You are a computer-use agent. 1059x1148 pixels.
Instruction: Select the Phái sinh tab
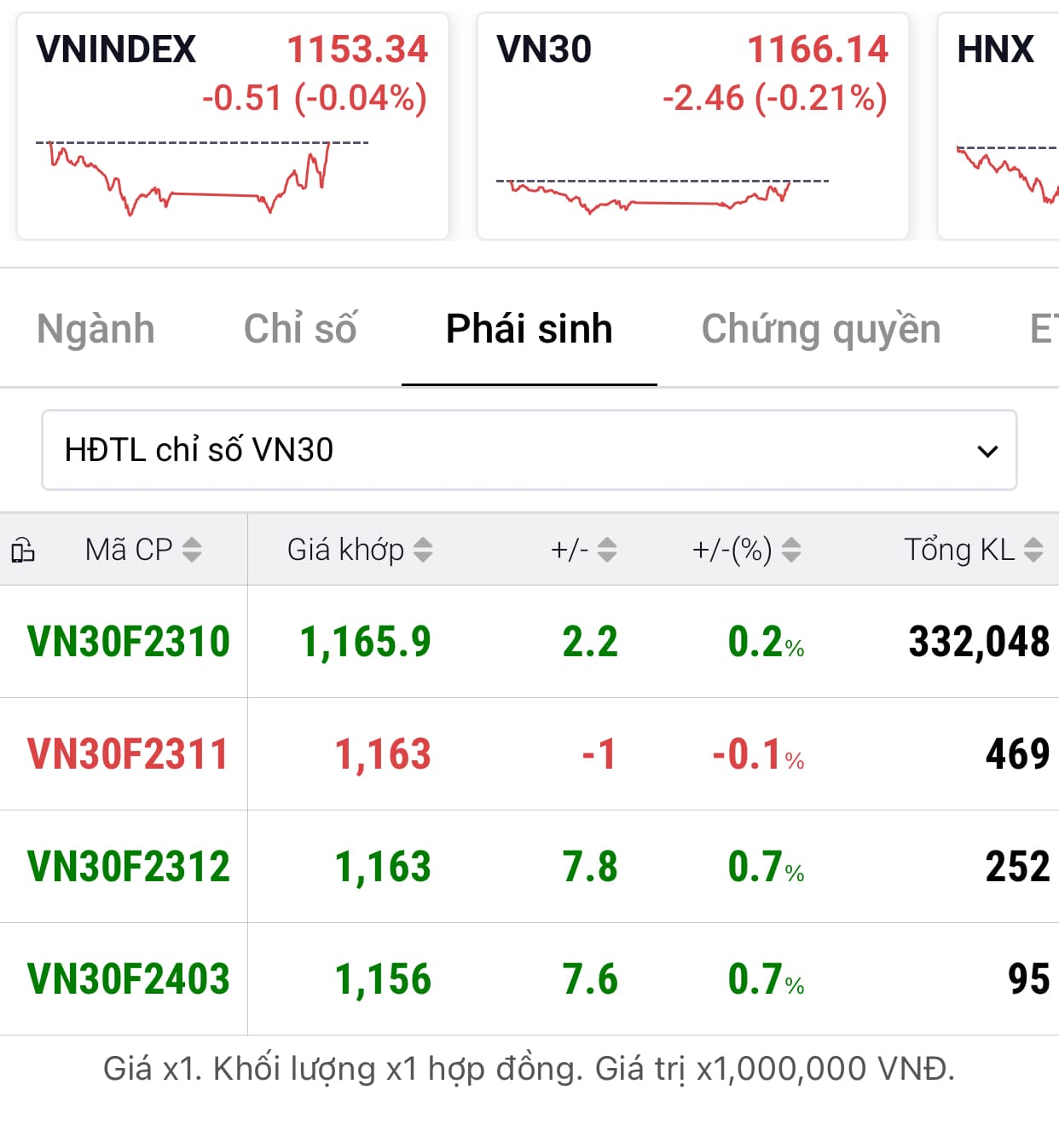(x=529, y=329)
